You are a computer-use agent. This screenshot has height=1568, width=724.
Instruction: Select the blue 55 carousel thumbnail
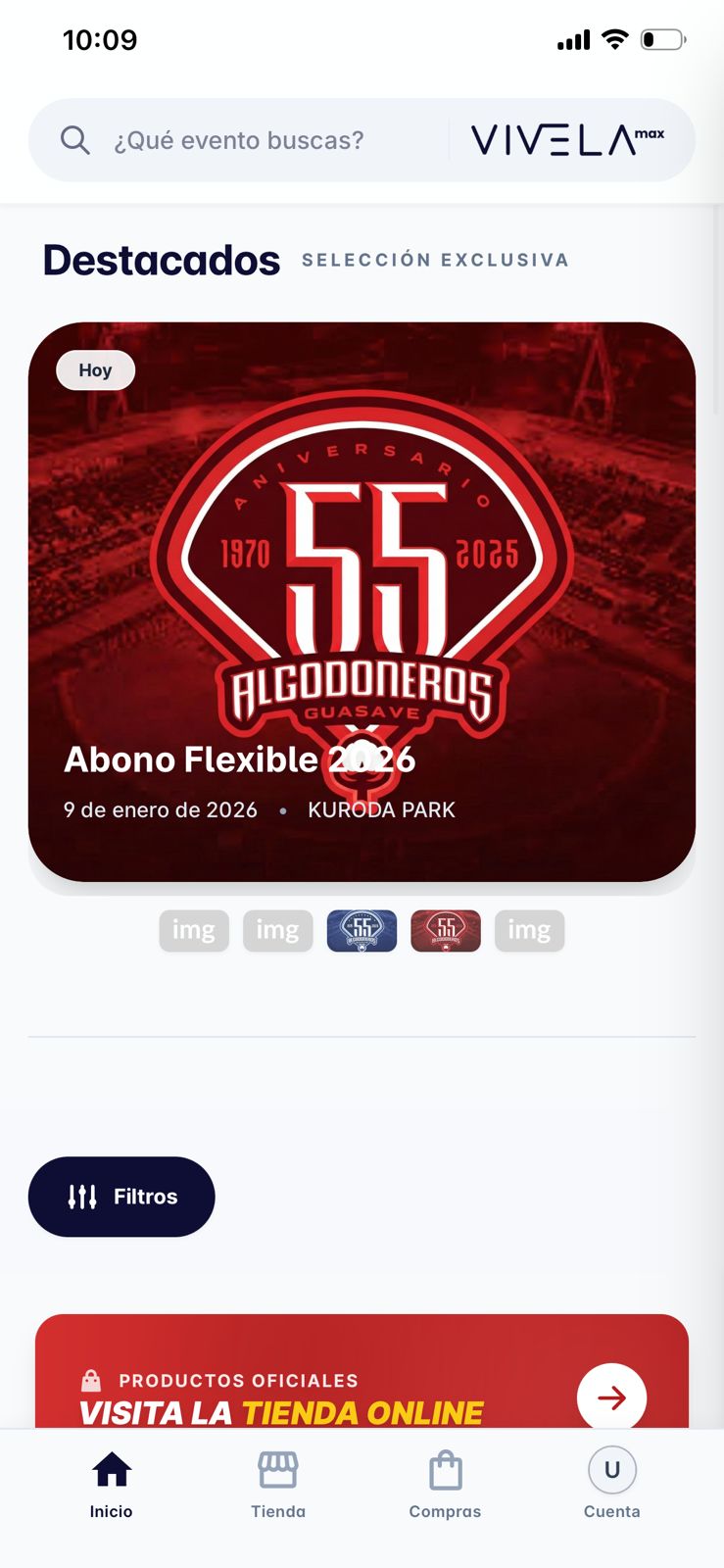click(362, 931)
